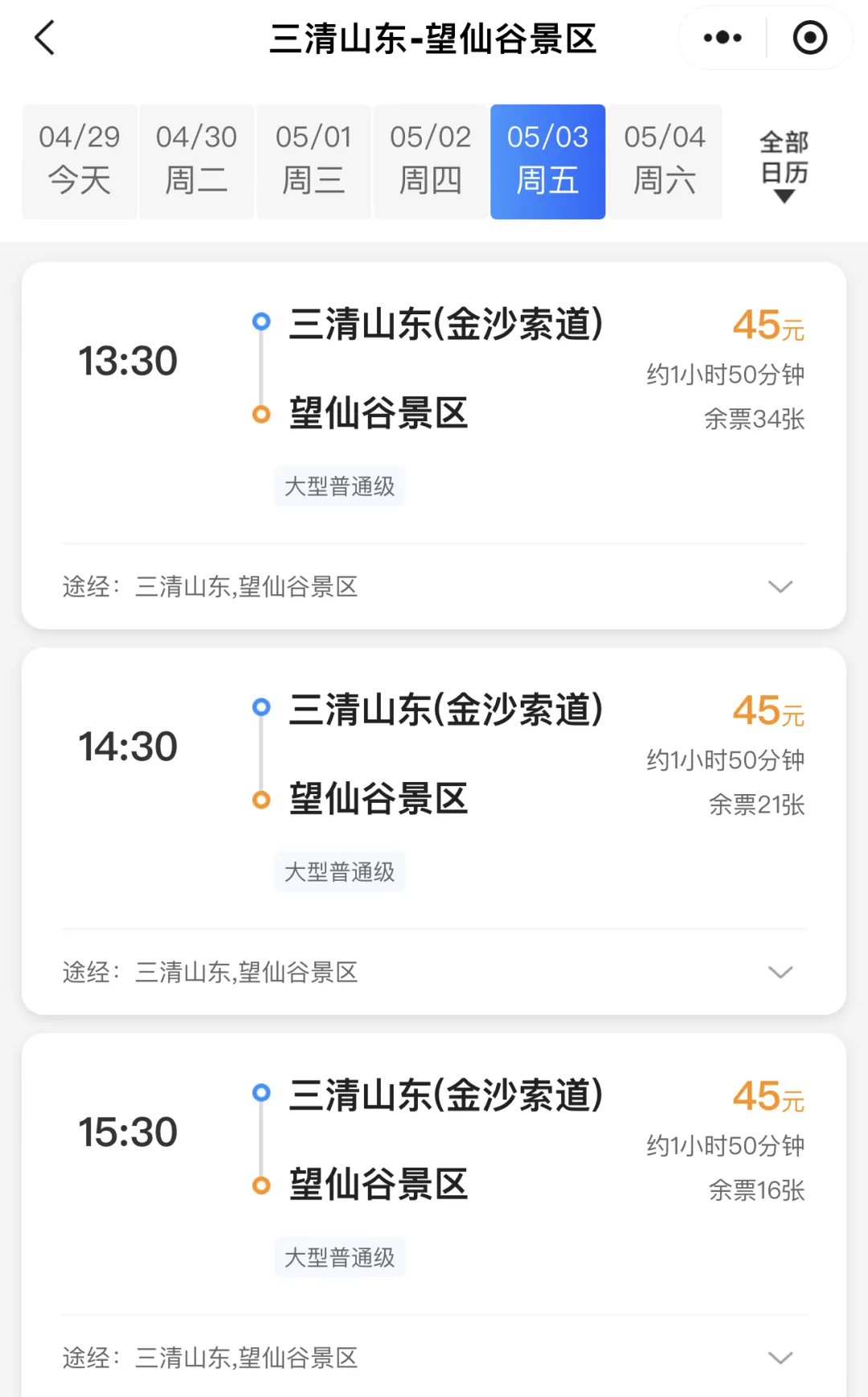
Task: Pick the 05/01 Wednesday date
Action: 313,162
